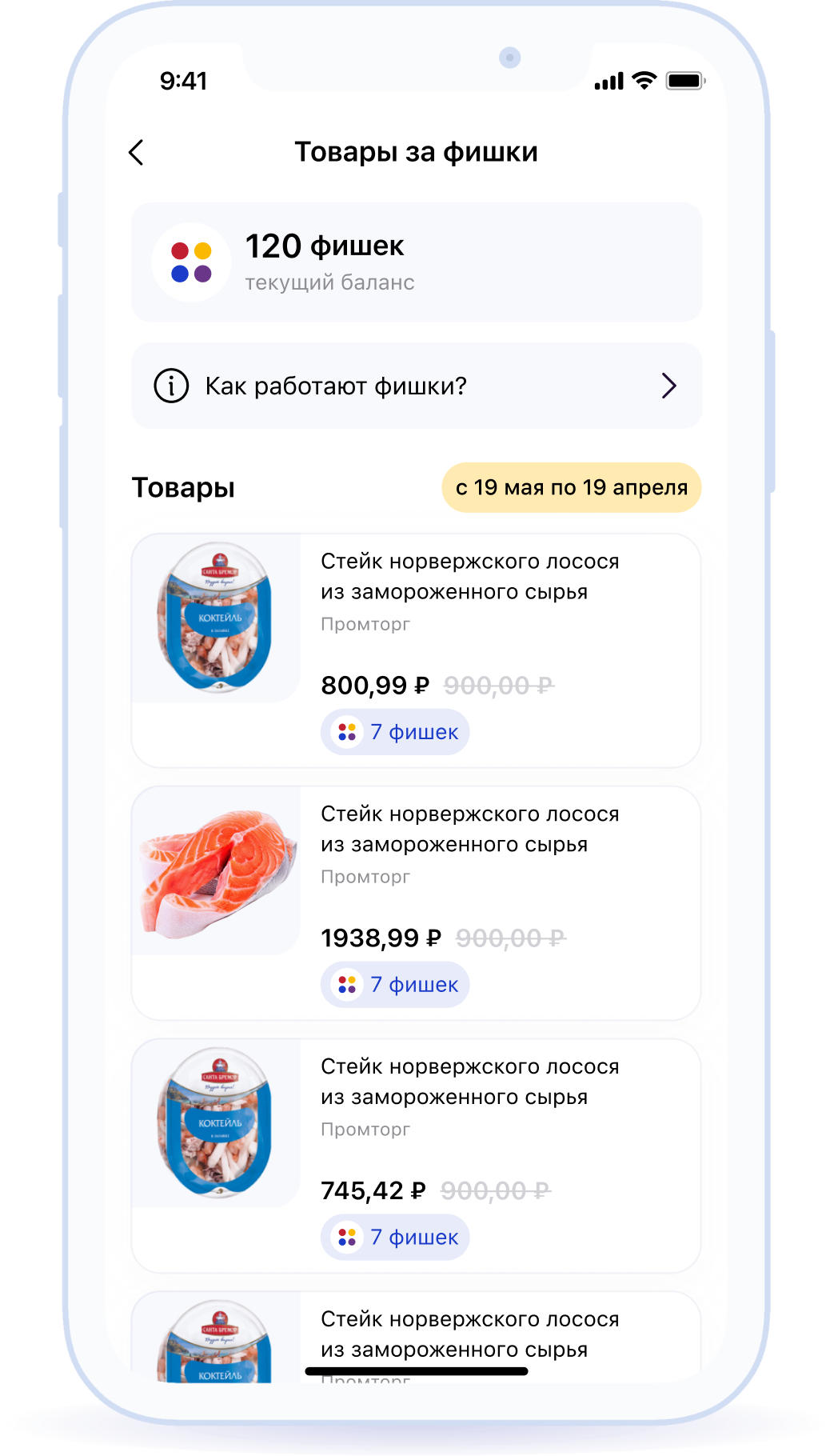This screenshot has width=834, height=1456.
Task: Tap the colorful chips balance icon
Action: click(190, 262)
